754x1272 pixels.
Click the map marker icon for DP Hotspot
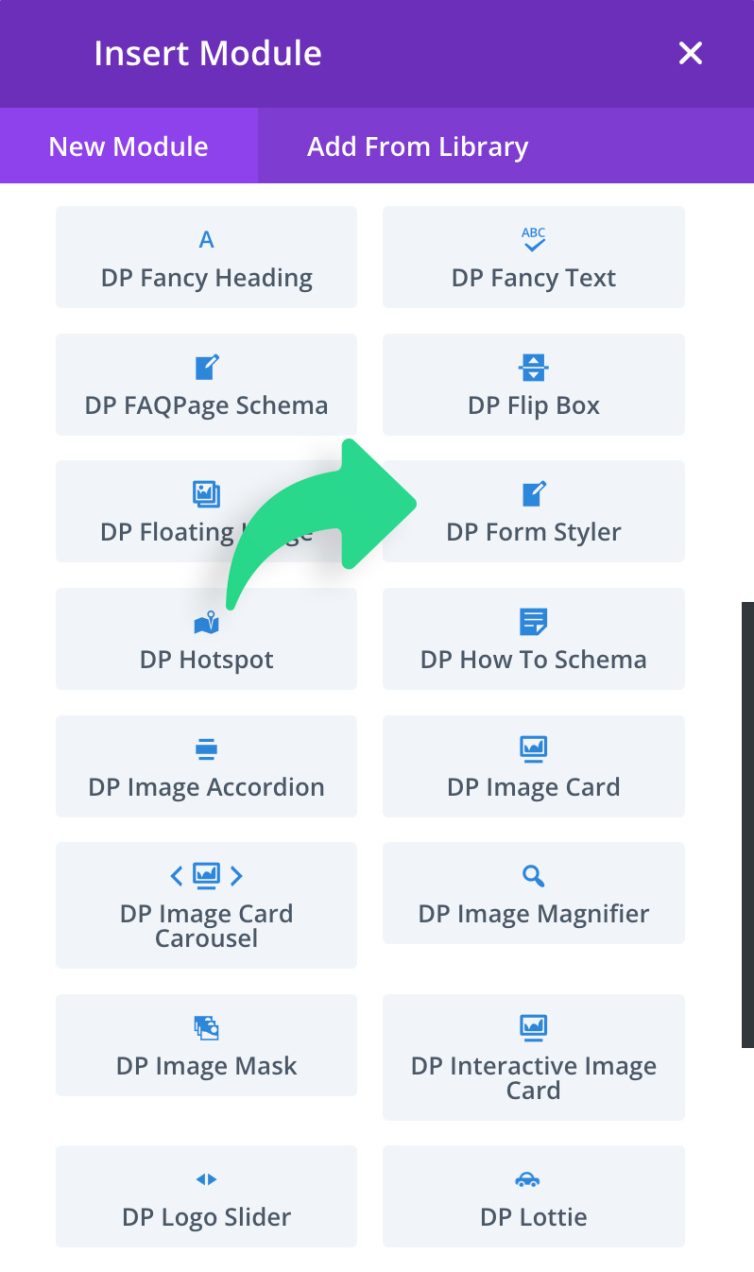205,620
